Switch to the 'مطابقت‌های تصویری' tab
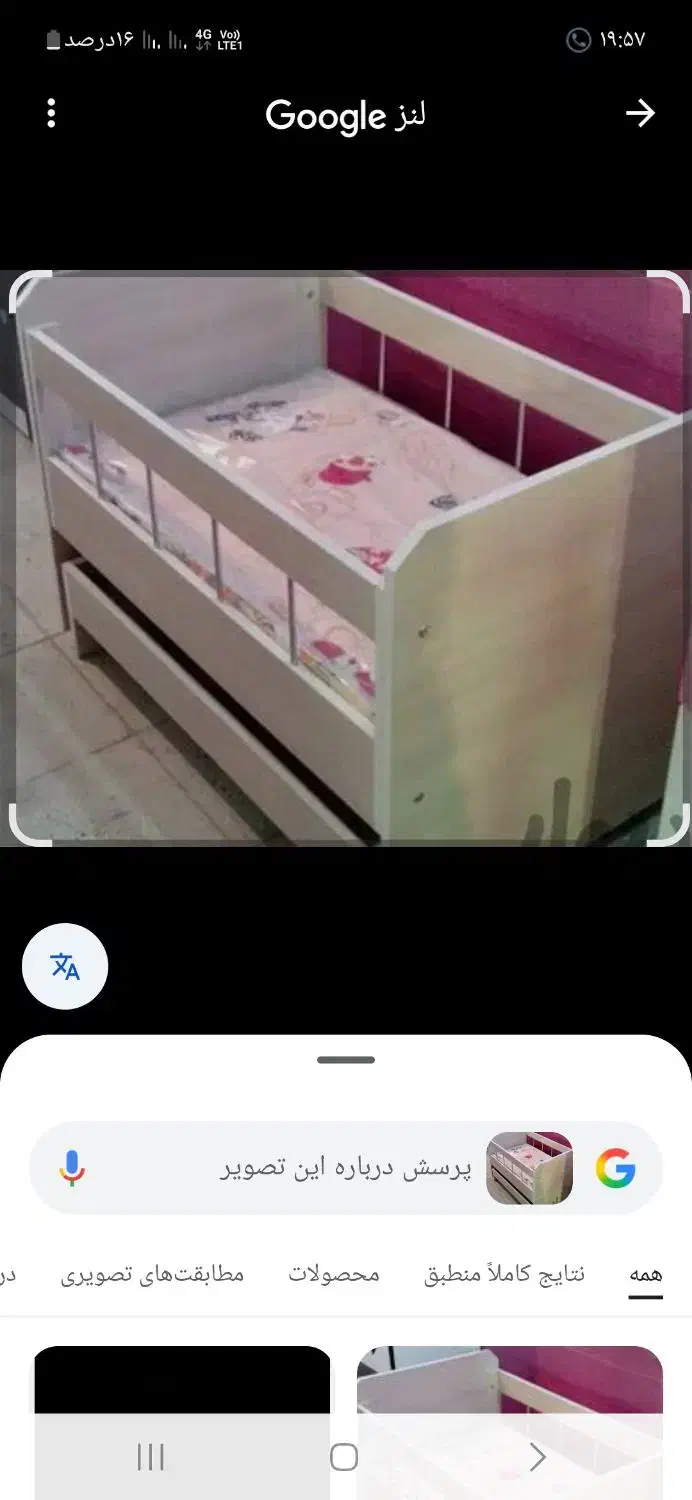Screen dimensions: 692x1500 (152, 1275)
